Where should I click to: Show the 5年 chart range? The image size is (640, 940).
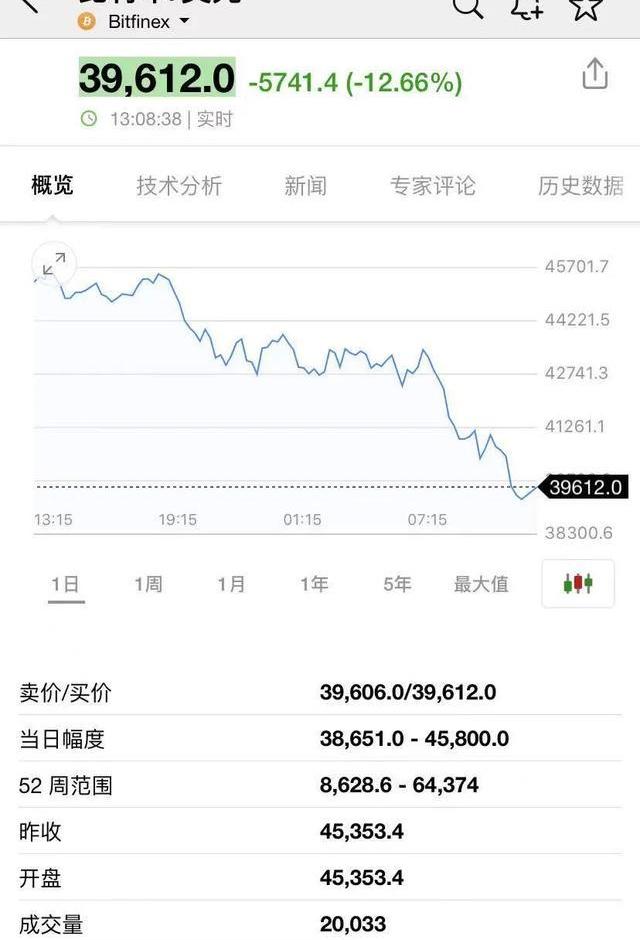[x=397, y=584]
